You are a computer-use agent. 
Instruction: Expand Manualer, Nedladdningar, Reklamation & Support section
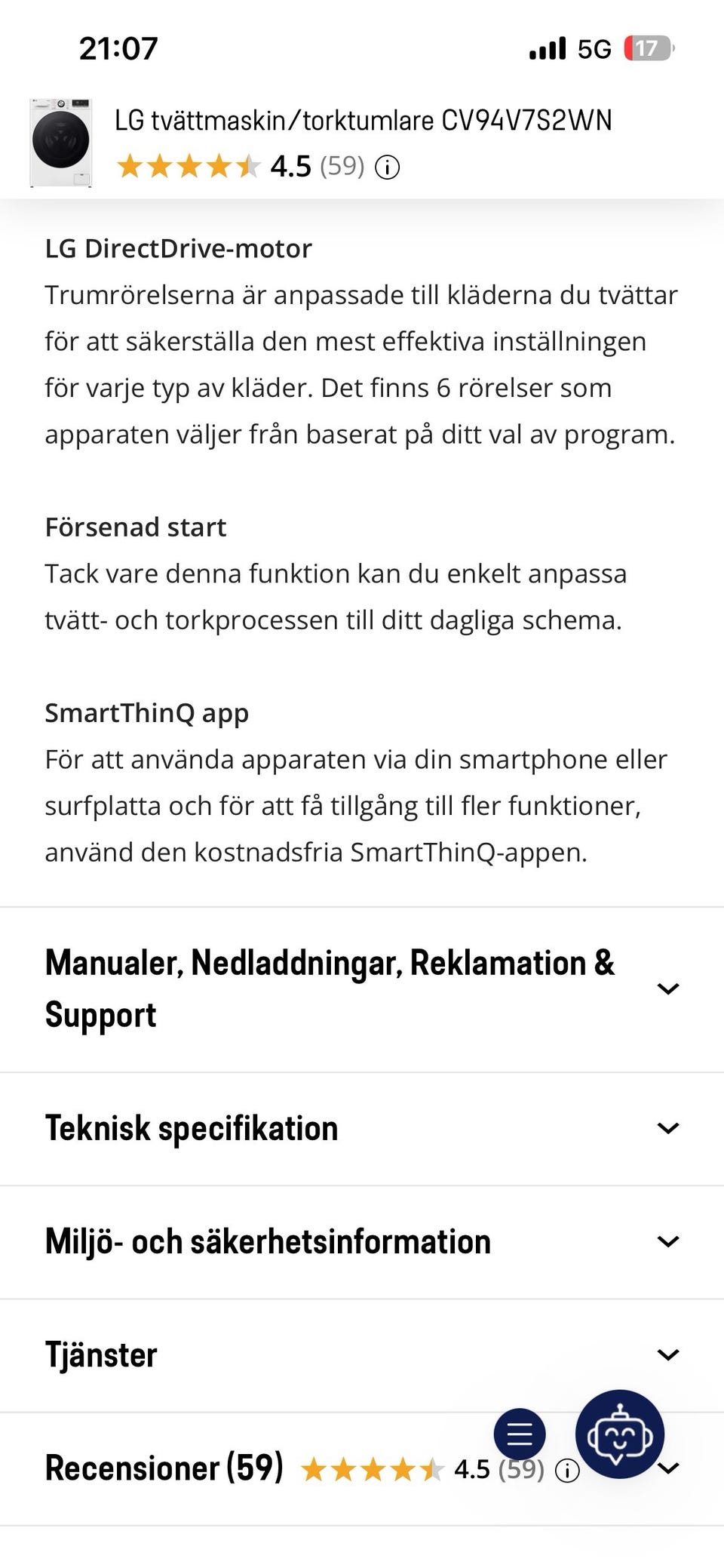click(x=667, y=988)
